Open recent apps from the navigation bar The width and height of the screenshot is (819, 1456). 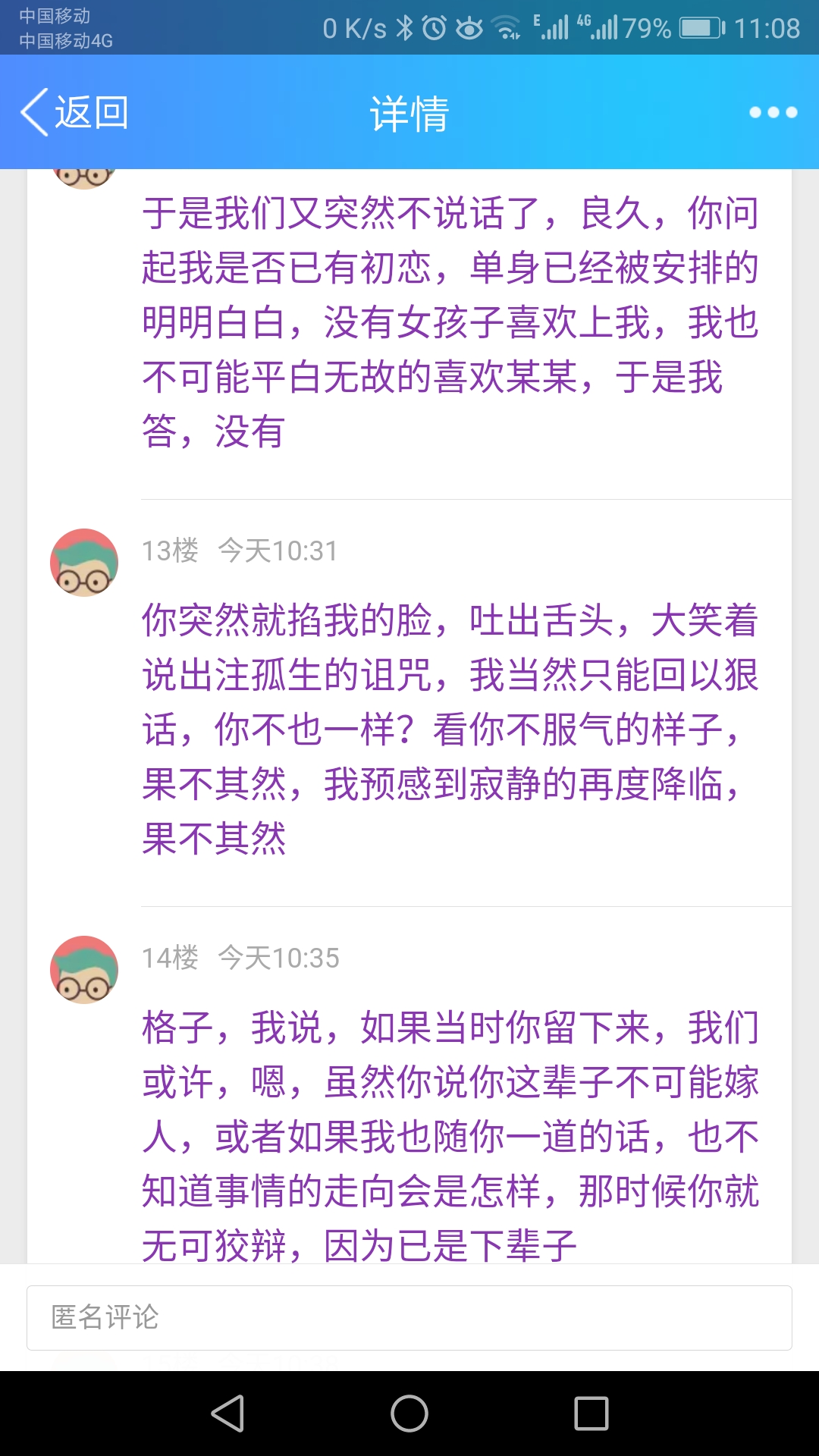click(x=591, y=1414)
